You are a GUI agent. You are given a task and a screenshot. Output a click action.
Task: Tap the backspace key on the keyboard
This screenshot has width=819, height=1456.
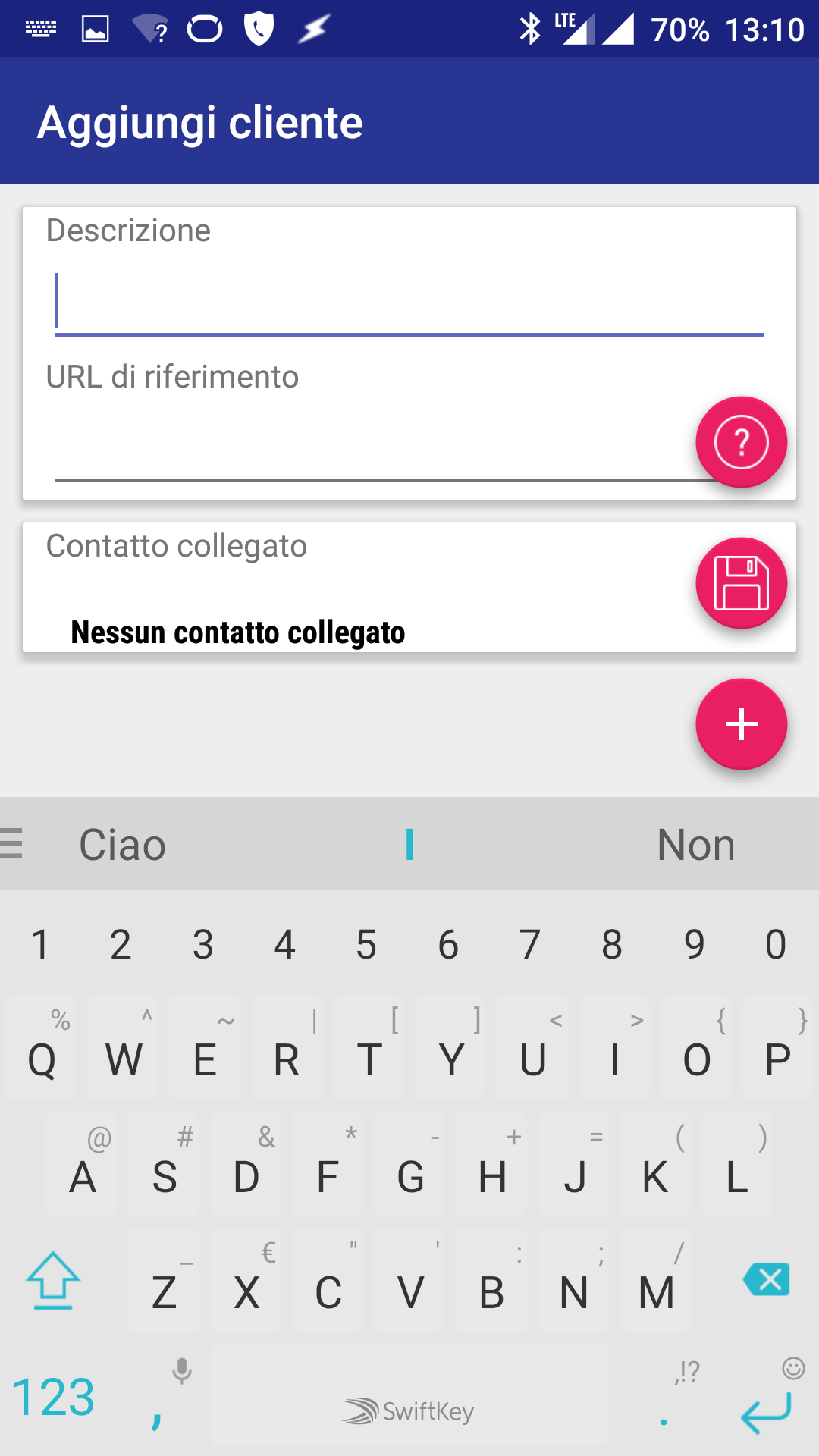pos(767,1280)
